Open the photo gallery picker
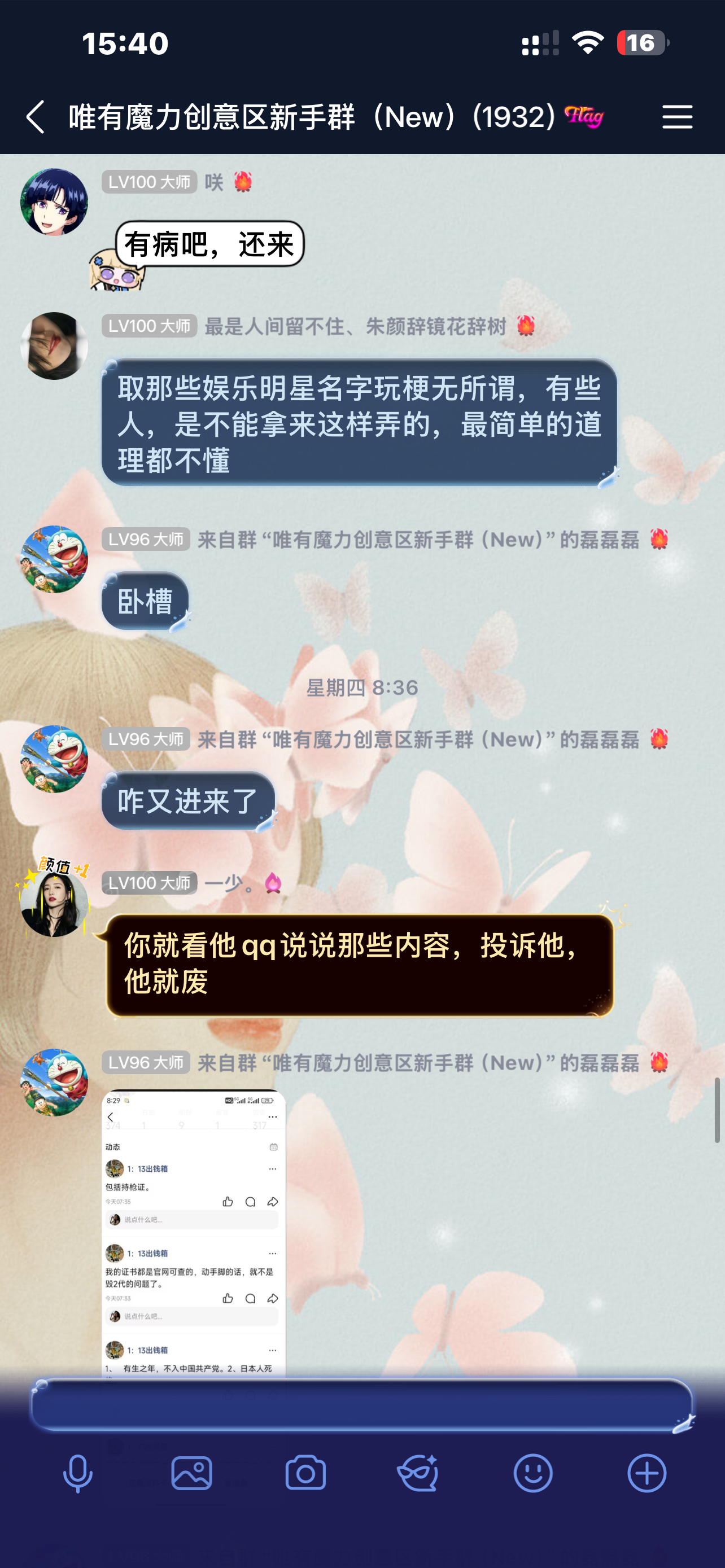The height and width of the screenshot is (1568, 725). click(x=192, y=1473)
